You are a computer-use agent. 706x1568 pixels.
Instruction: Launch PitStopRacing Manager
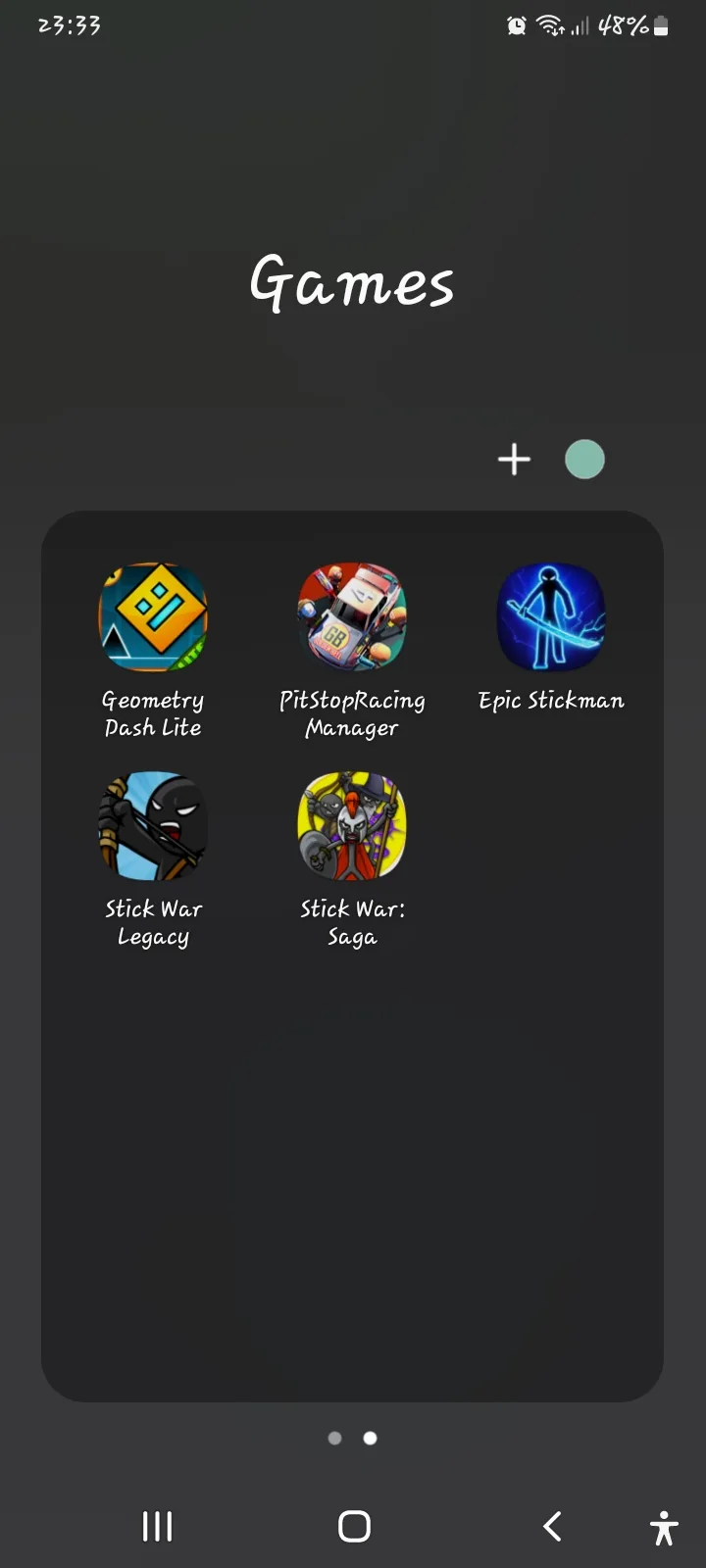point(352,617)
